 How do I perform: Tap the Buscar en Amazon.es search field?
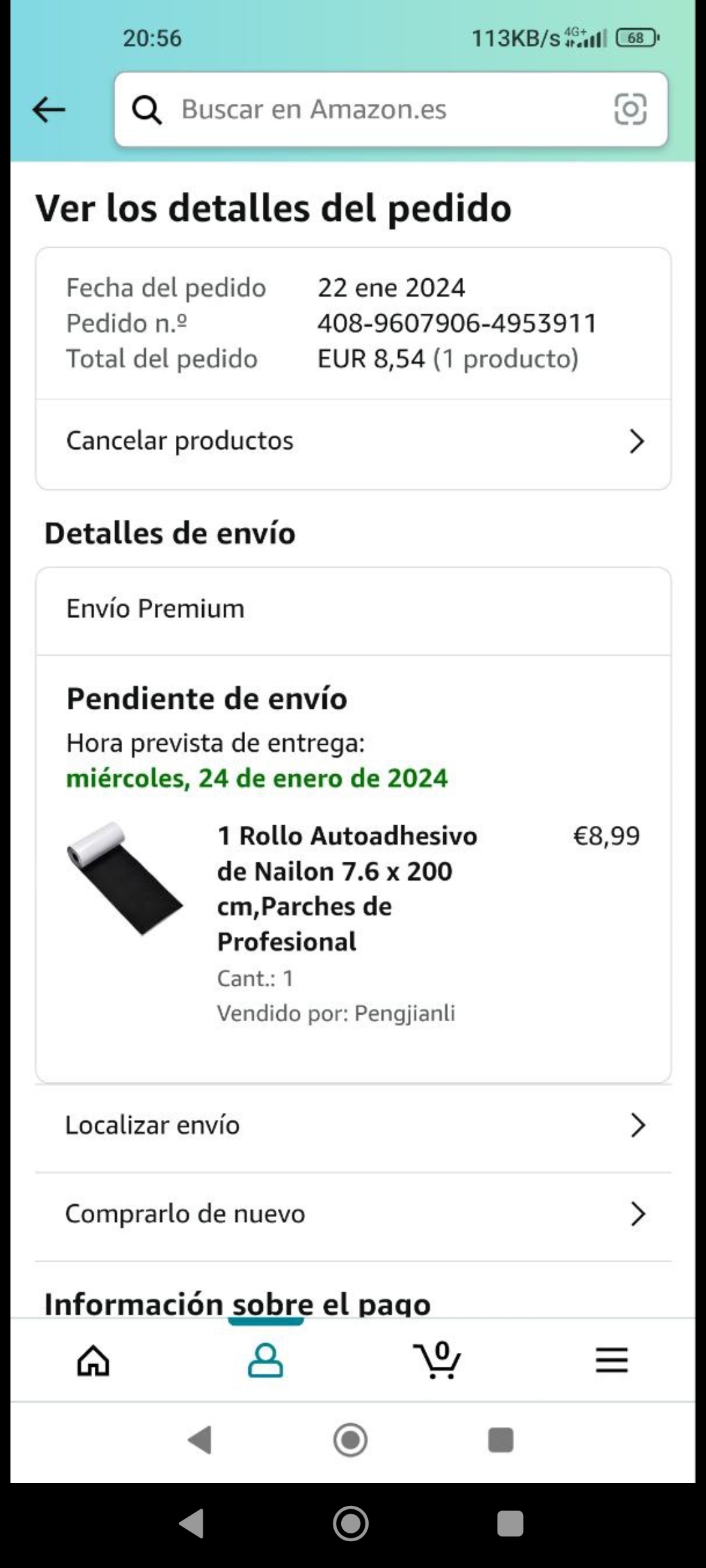[366, 109]
